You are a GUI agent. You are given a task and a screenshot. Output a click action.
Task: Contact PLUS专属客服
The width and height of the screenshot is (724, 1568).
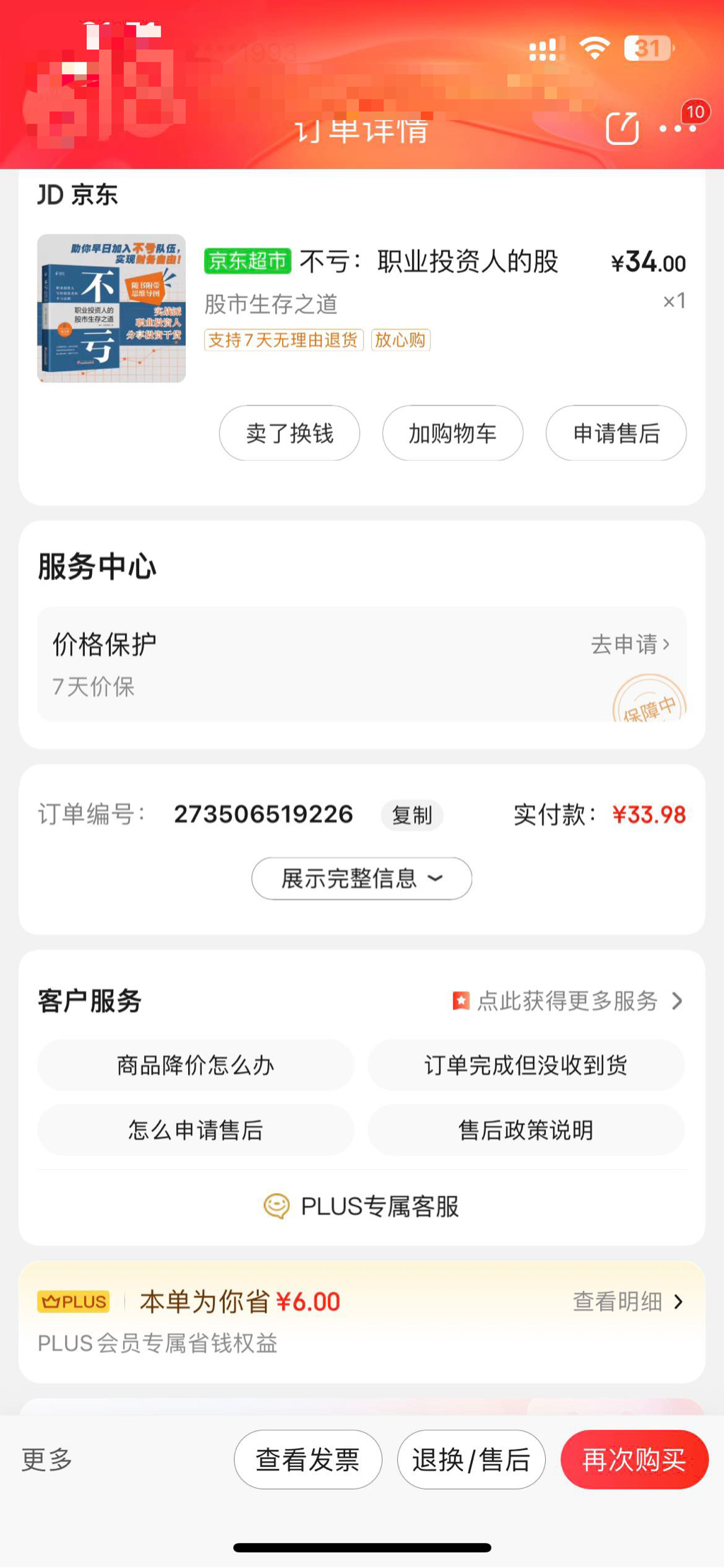click(361, 1206)
